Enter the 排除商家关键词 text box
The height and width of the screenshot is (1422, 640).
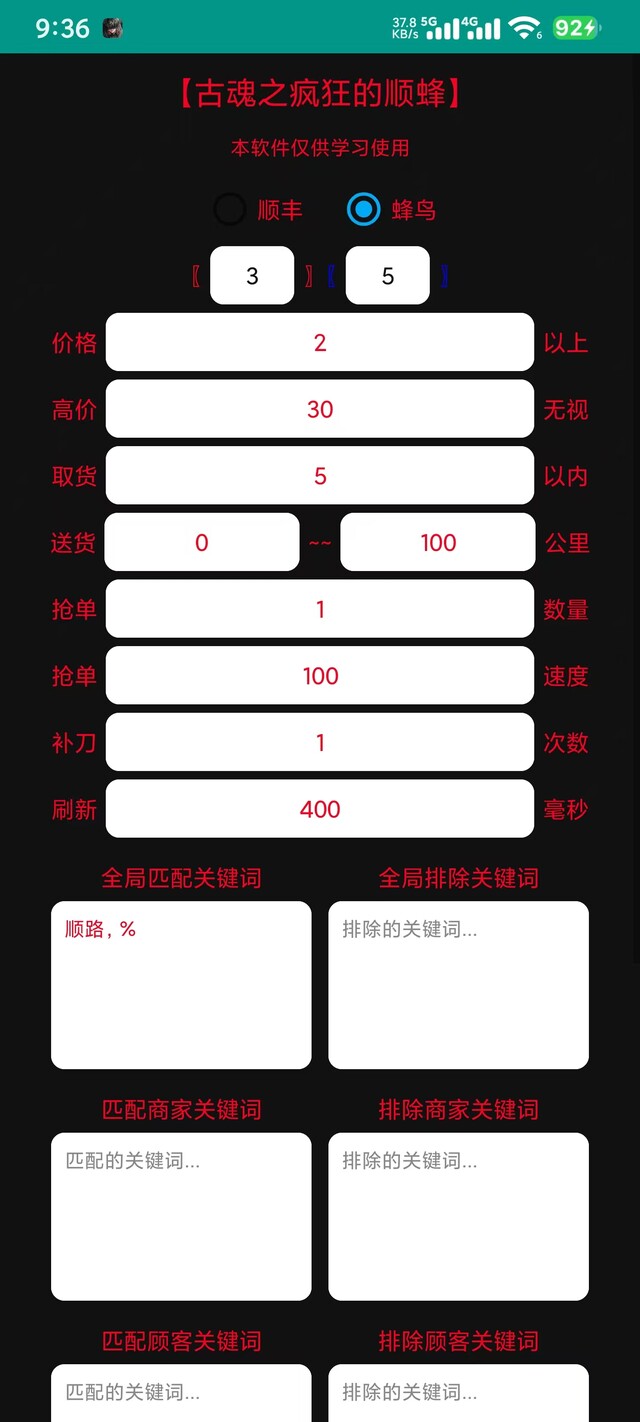pos(458,1216)
